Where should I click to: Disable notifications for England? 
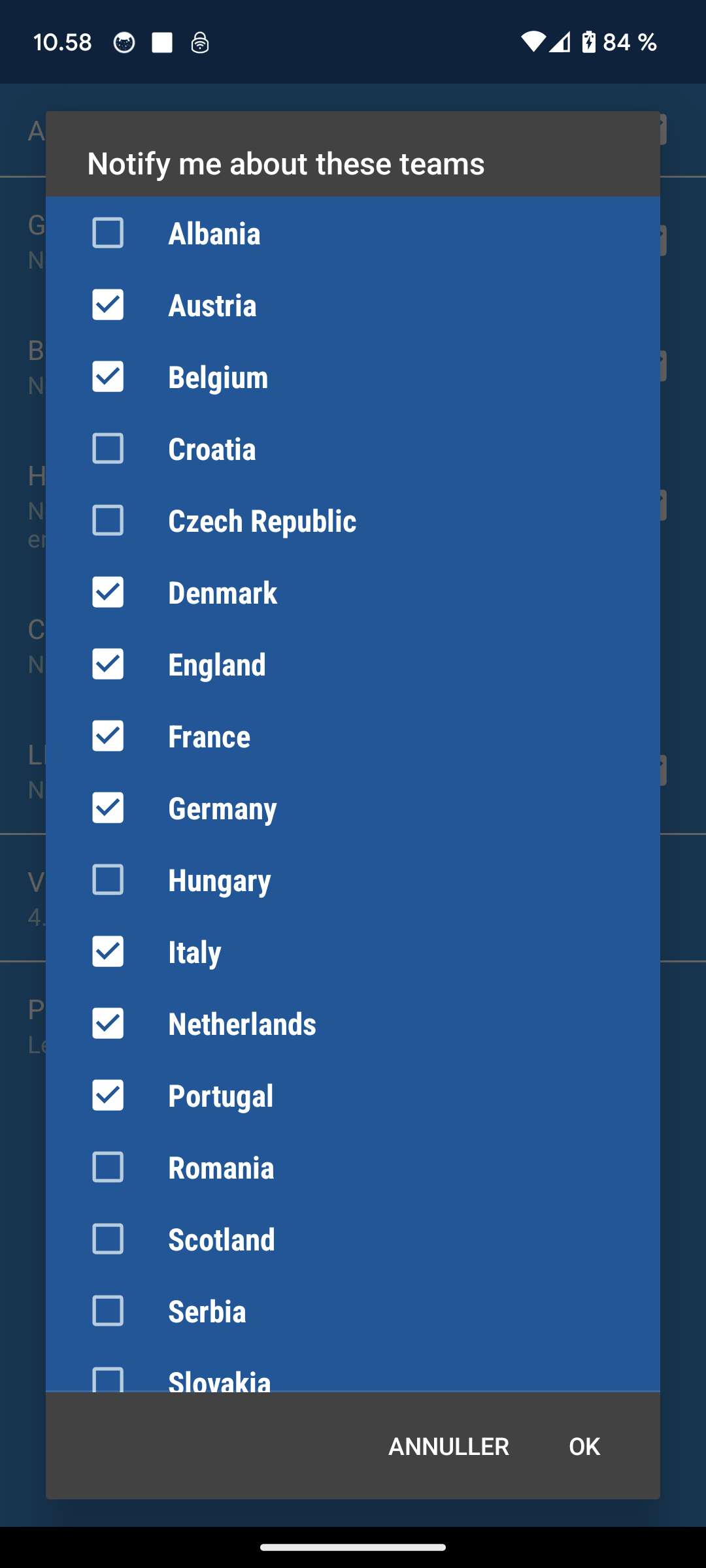(x=108, y=664)
